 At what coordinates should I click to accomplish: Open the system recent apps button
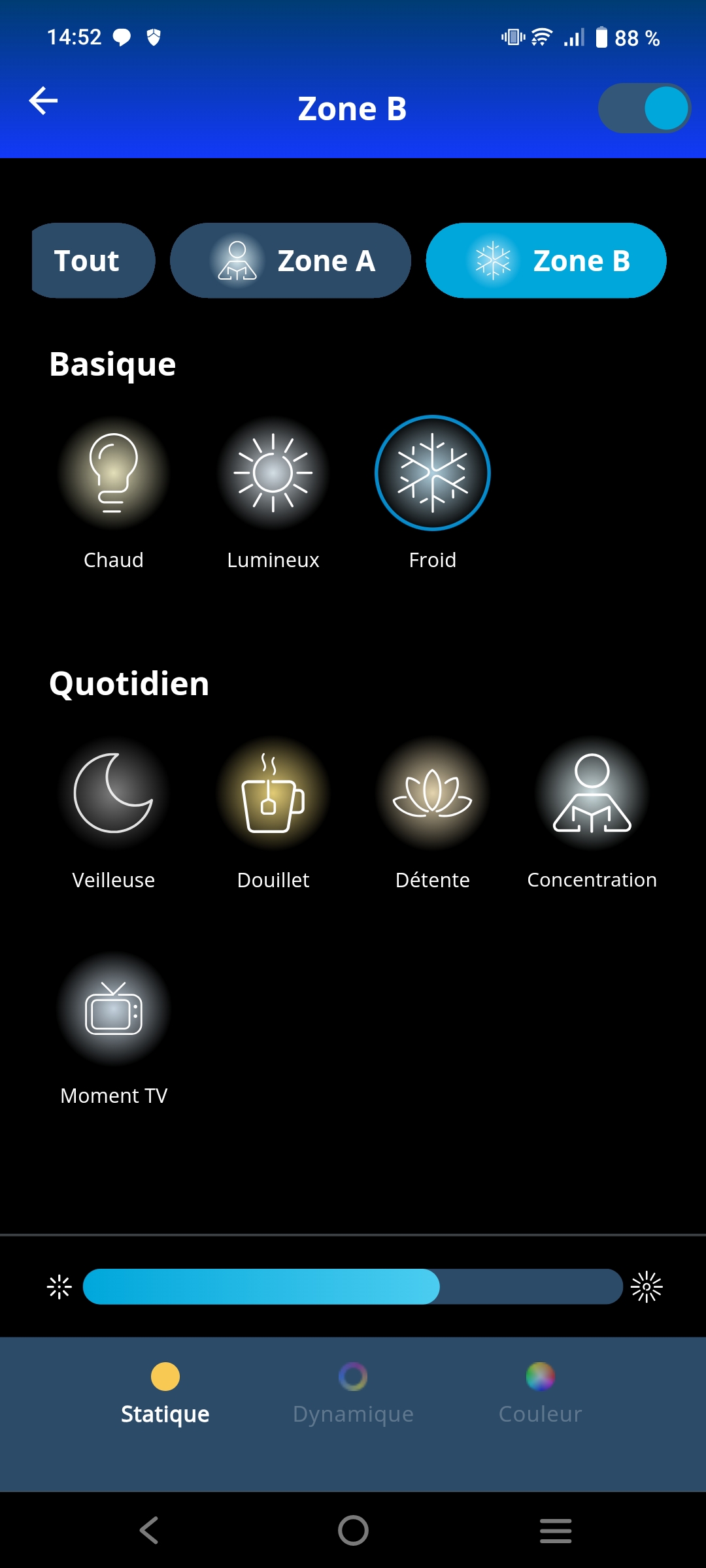tap(556, 1531)
